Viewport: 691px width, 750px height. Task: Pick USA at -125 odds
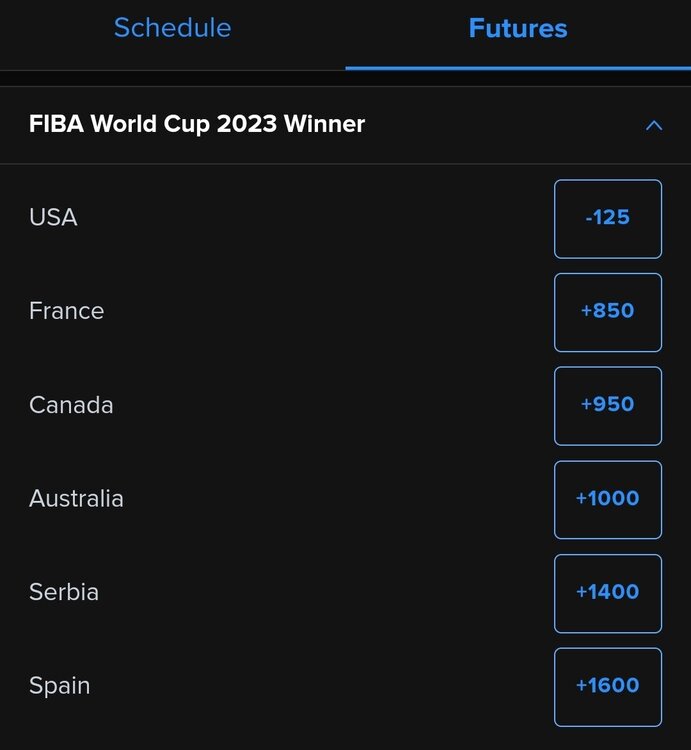(x=607, y=218)
